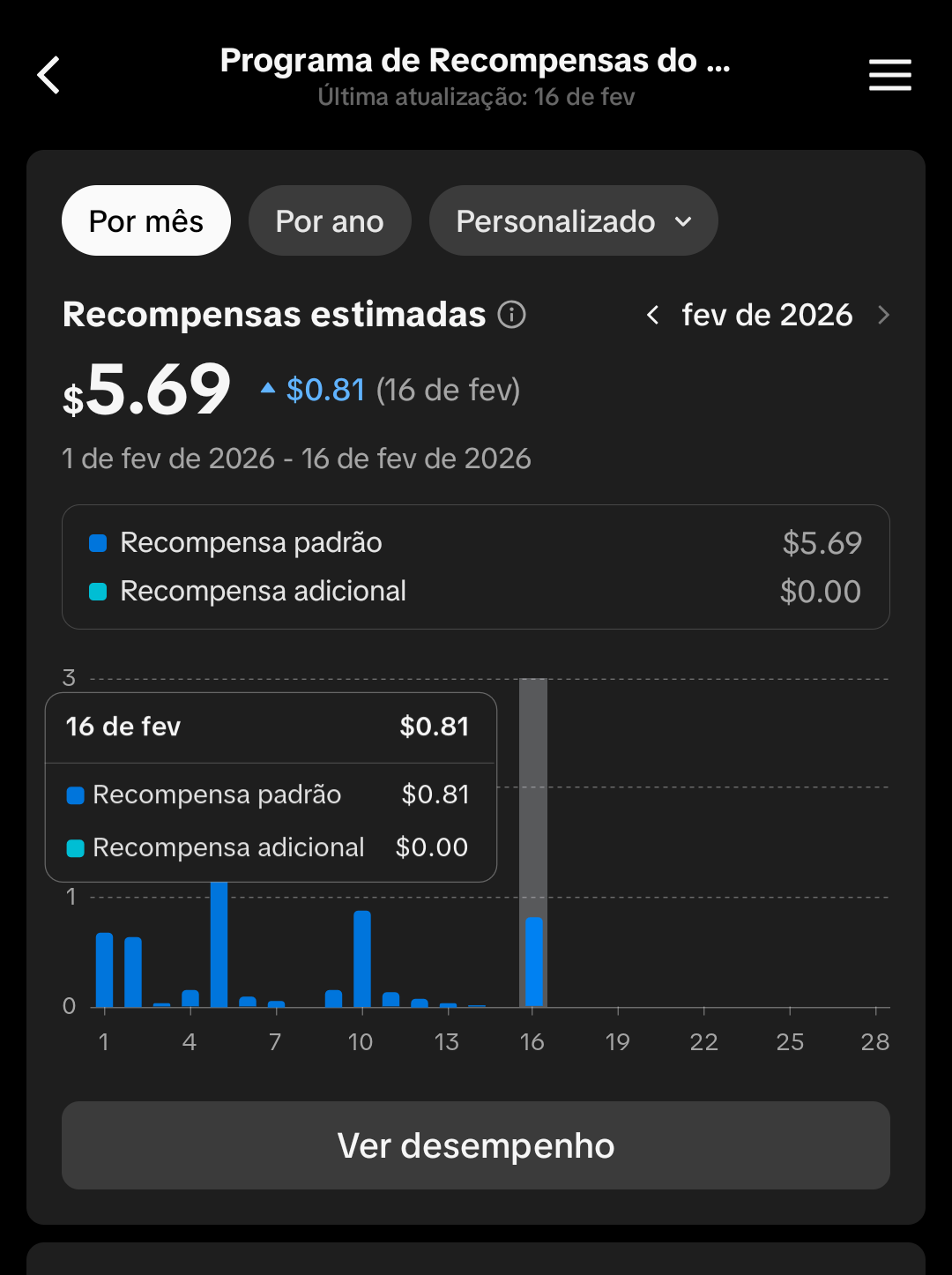This screenshot has height=1275, width=952.
Task: Select the Por mês tab
Action: 146,220
